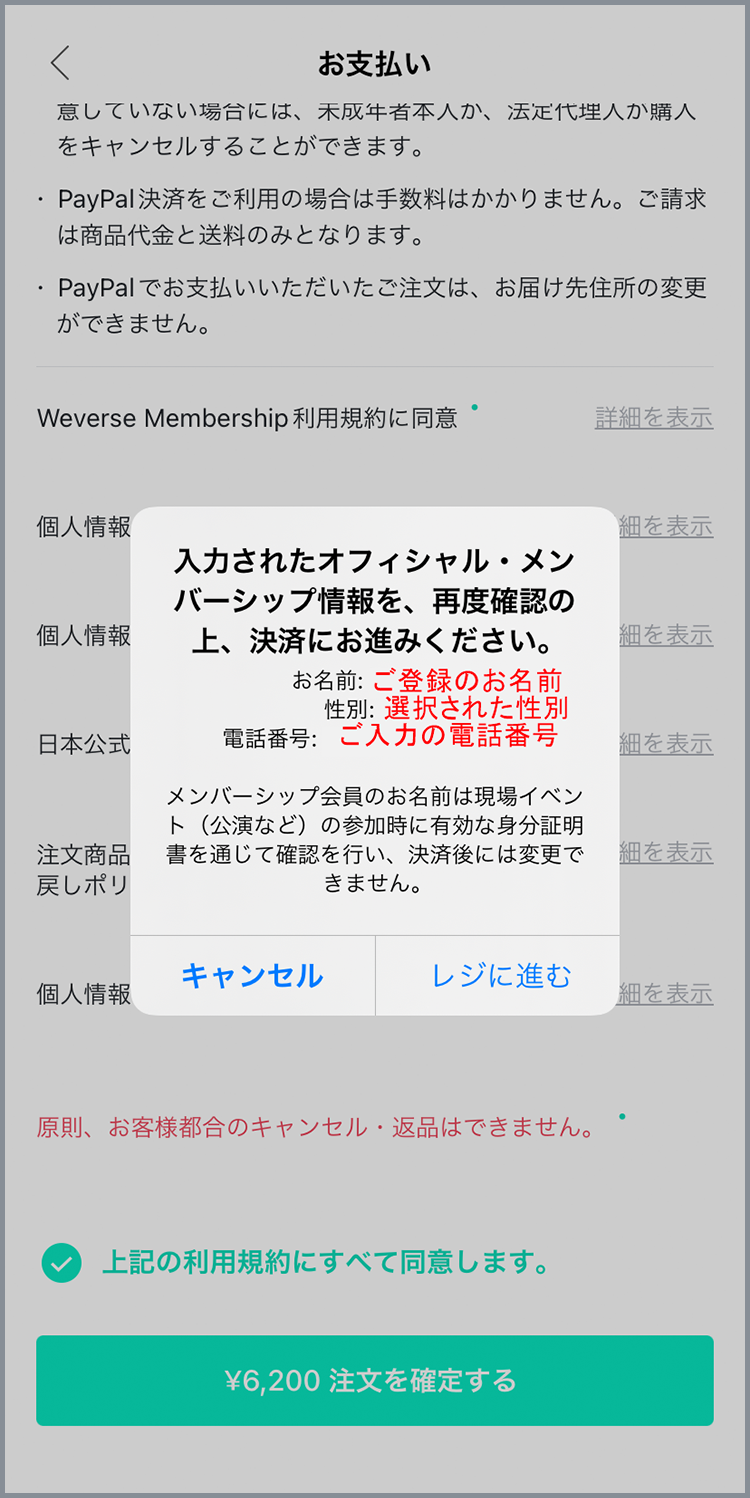Tap キャンセル in the confirmation dialog
Screen dimensions: 750x1498
[252, 976]
